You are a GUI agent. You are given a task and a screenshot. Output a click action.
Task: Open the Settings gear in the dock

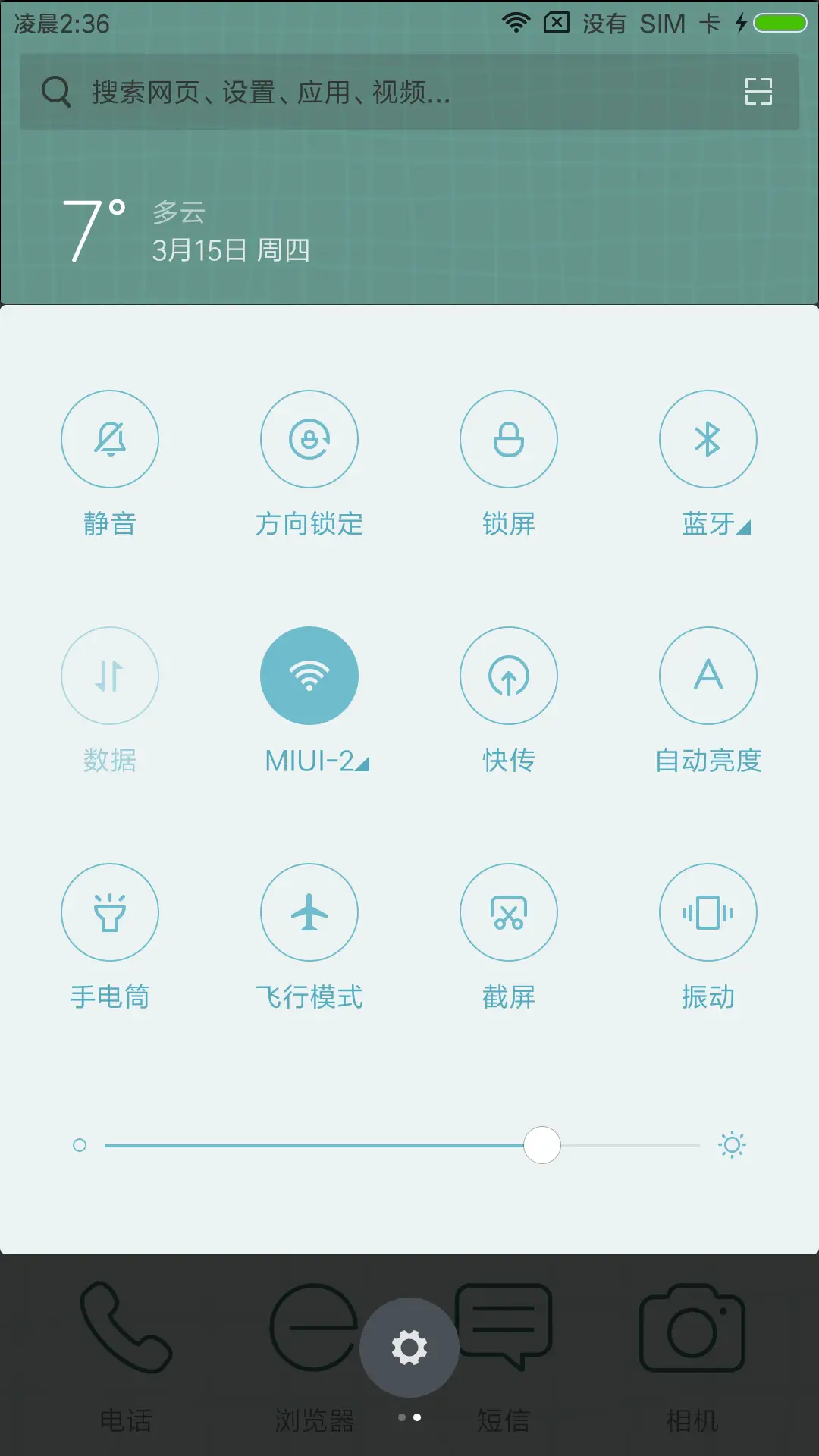(x=409, y=1348)
